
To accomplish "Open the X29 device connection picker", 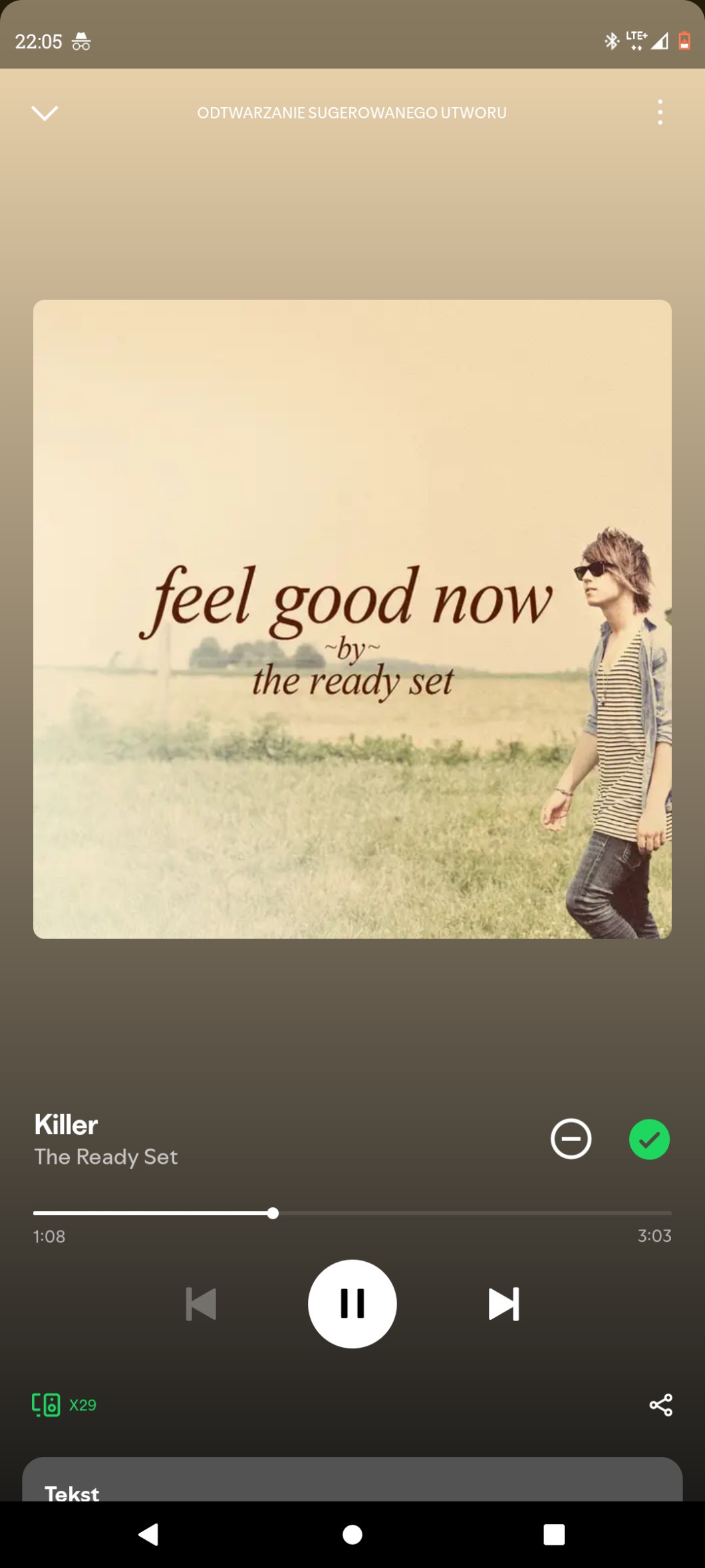I will (65, 1405).
